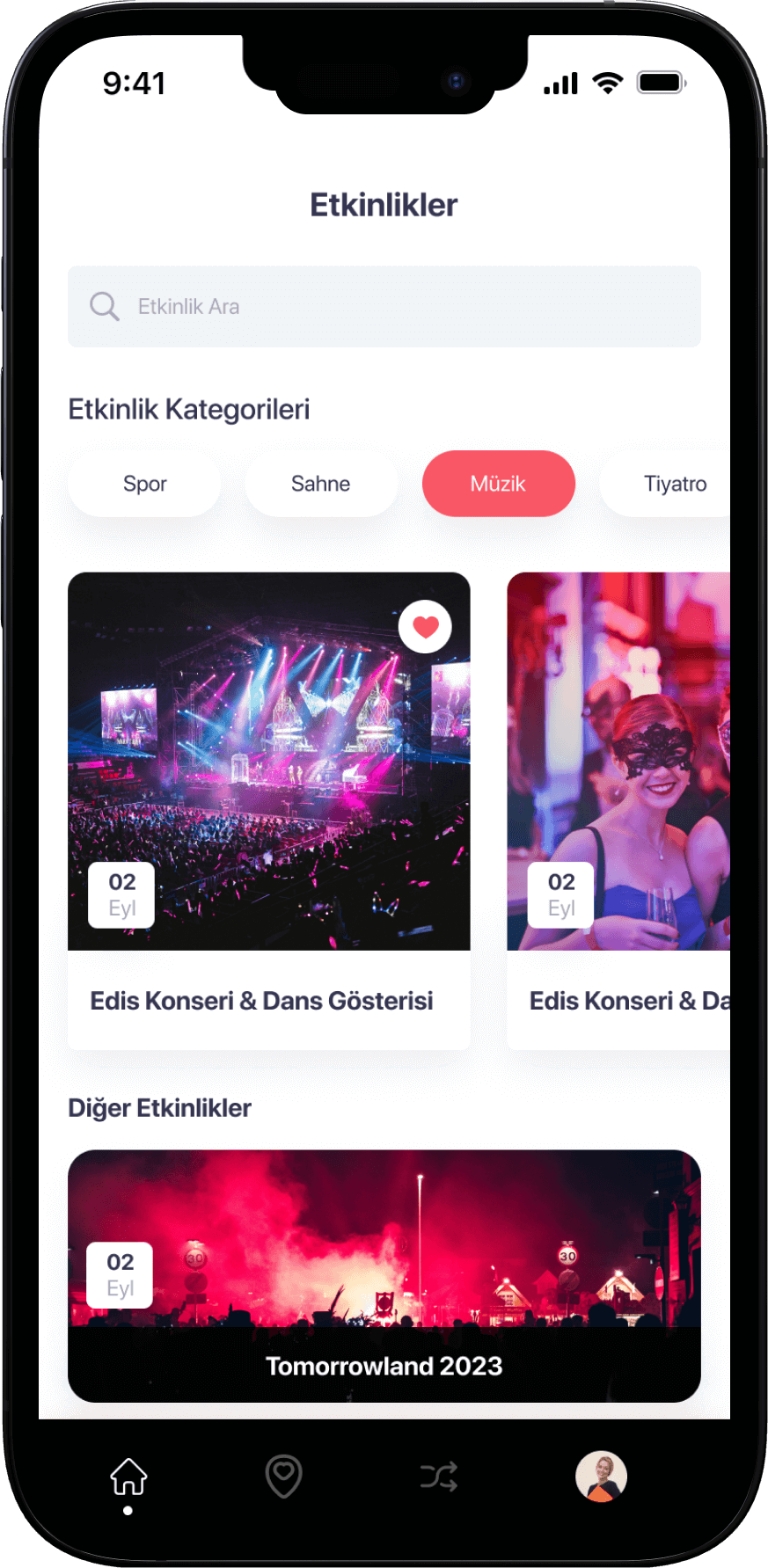Screen dimensions: 768x1568
Task: Select the Sahne category chip
Action: pos(321,484)
